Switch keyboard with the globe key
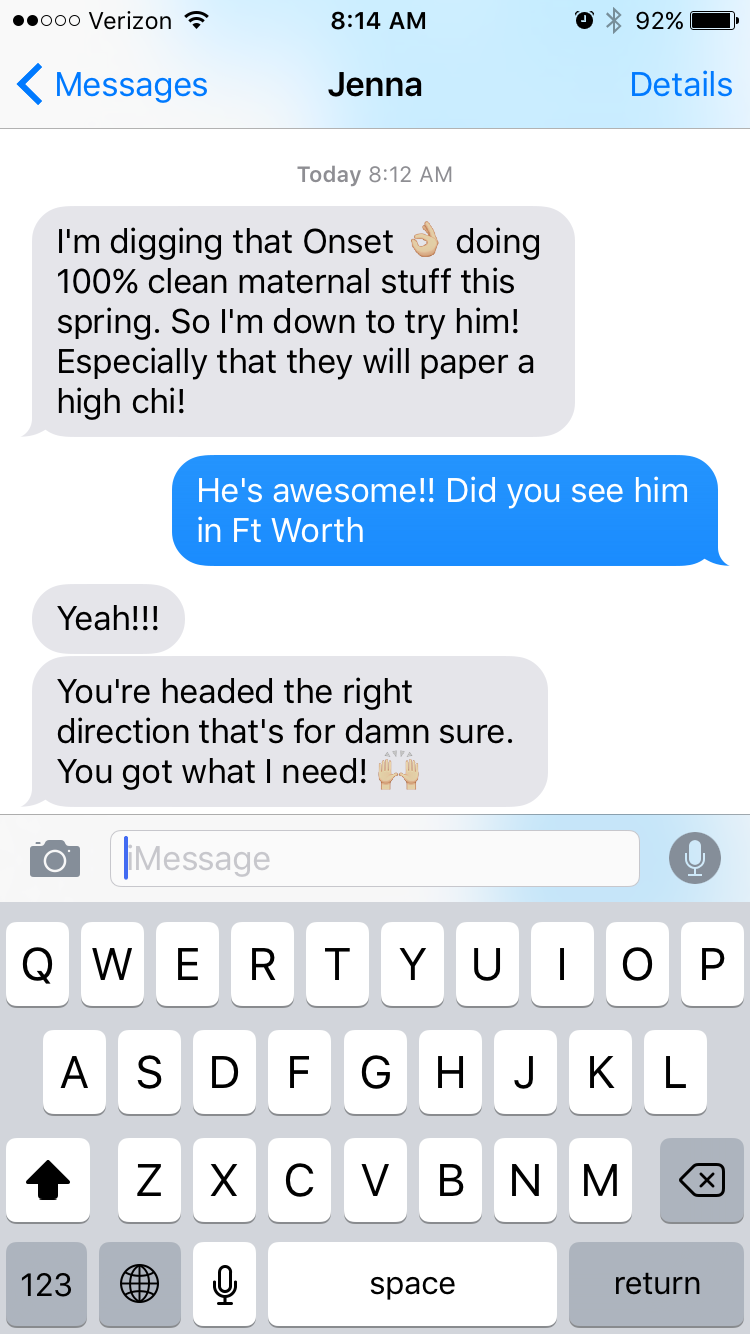 pos(139,1283)
